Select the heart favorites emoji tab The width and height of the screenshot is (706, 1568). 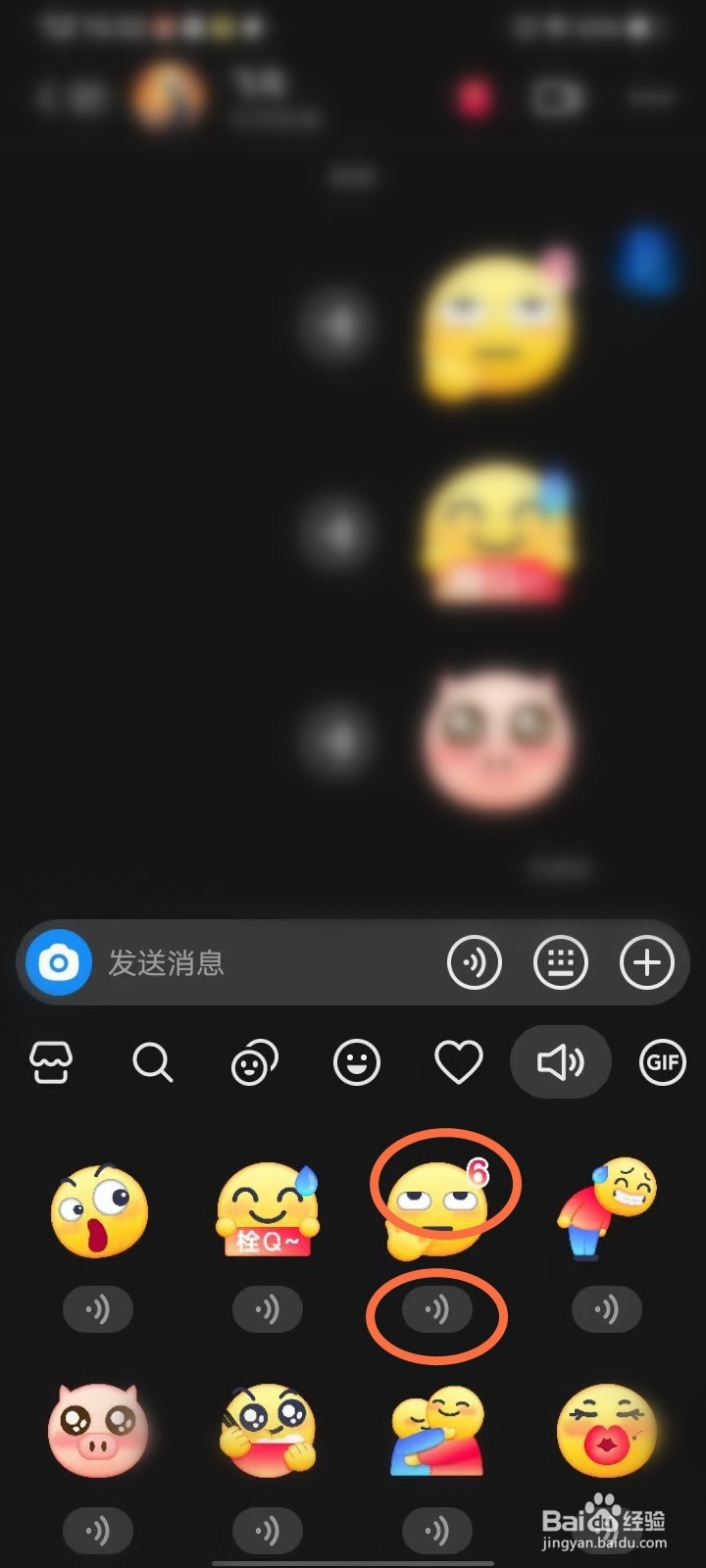[458, 1061]
